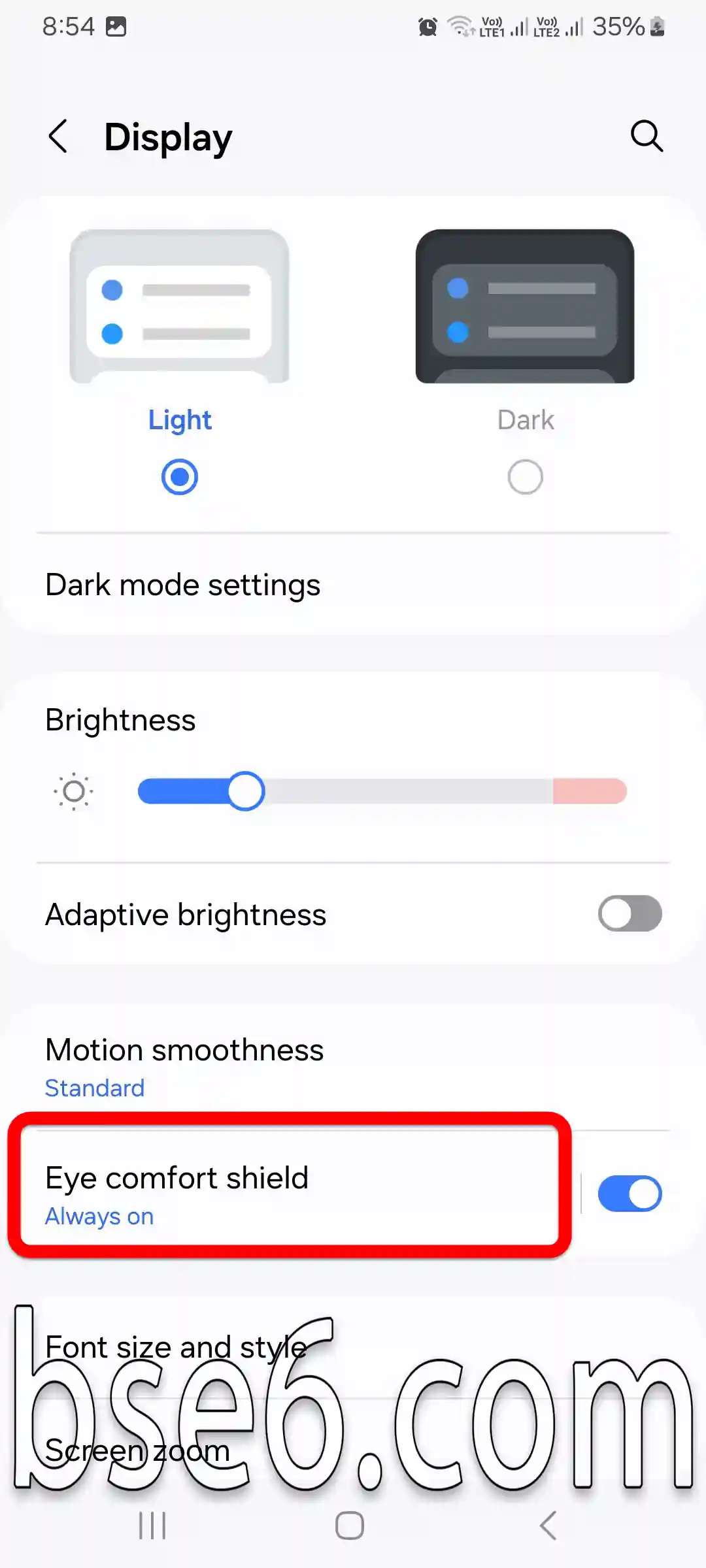Image resolution: width=706 pixels, height=1568 pixels.
Task: Open search in Display settings
Action: tap(647, 137)
